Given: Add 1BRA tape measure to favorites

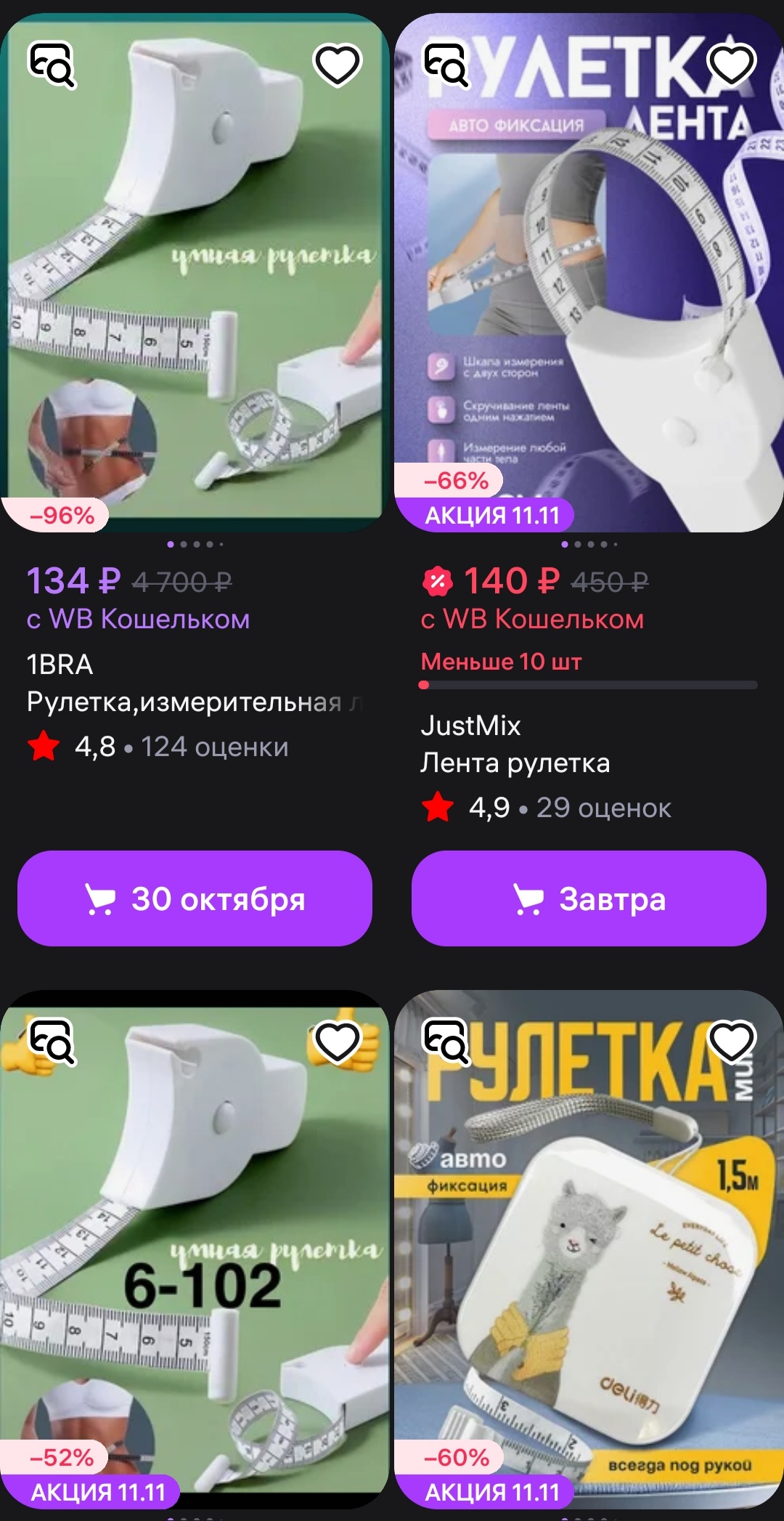Looking at the screenshot, I should tap(337, 65).
